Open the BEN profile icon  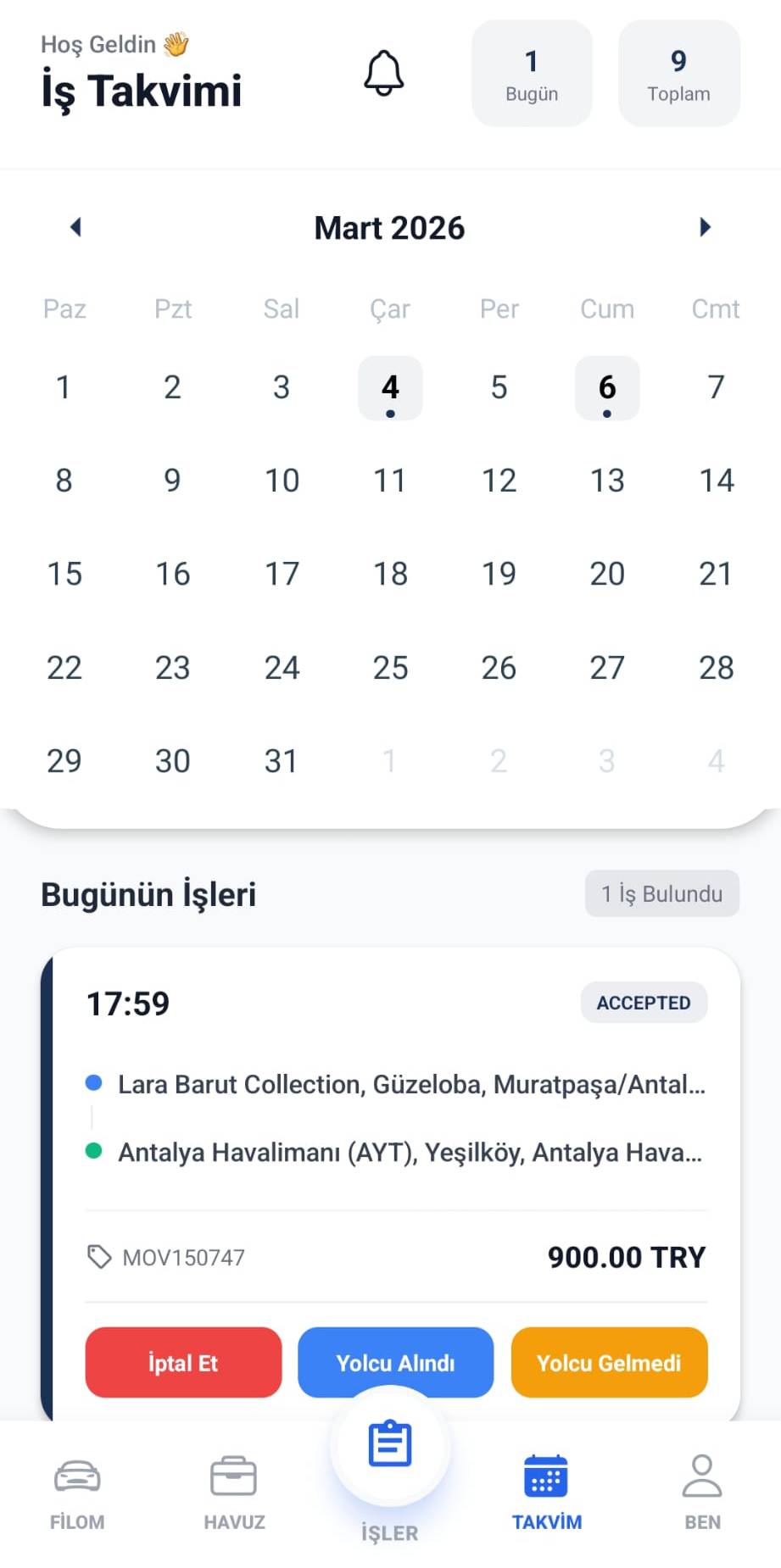[x=702, y=1476]
